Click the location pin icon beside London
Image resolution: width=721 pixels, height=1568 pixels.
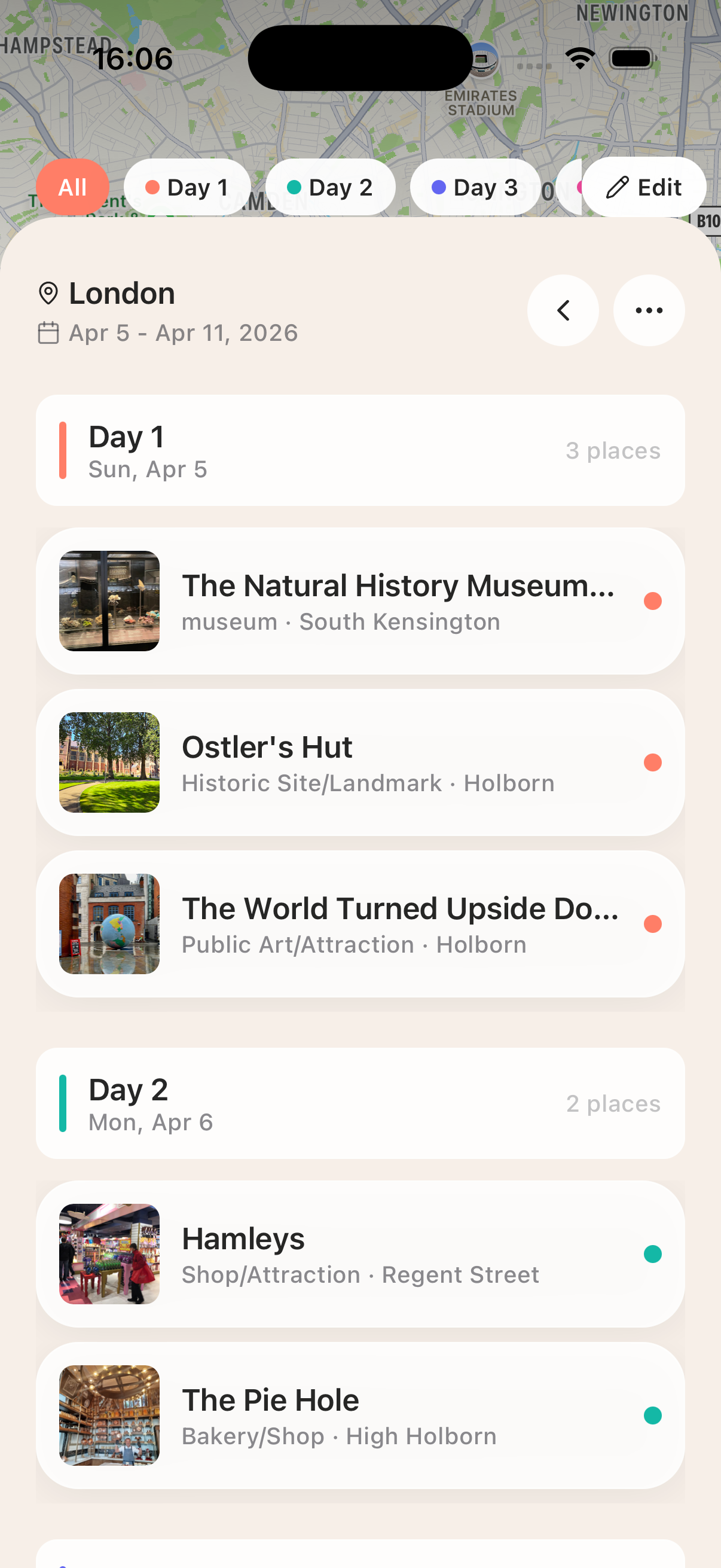(x=49, y=293)
